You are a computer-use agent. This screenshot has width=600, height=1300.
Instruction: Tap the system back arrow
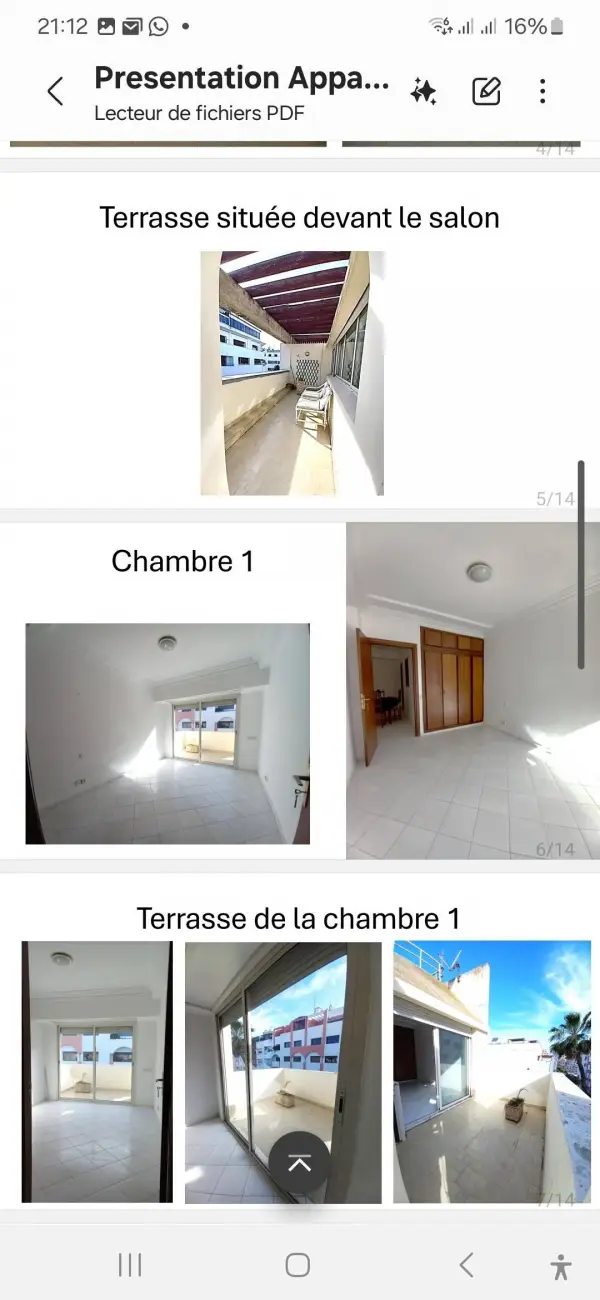466,1265
